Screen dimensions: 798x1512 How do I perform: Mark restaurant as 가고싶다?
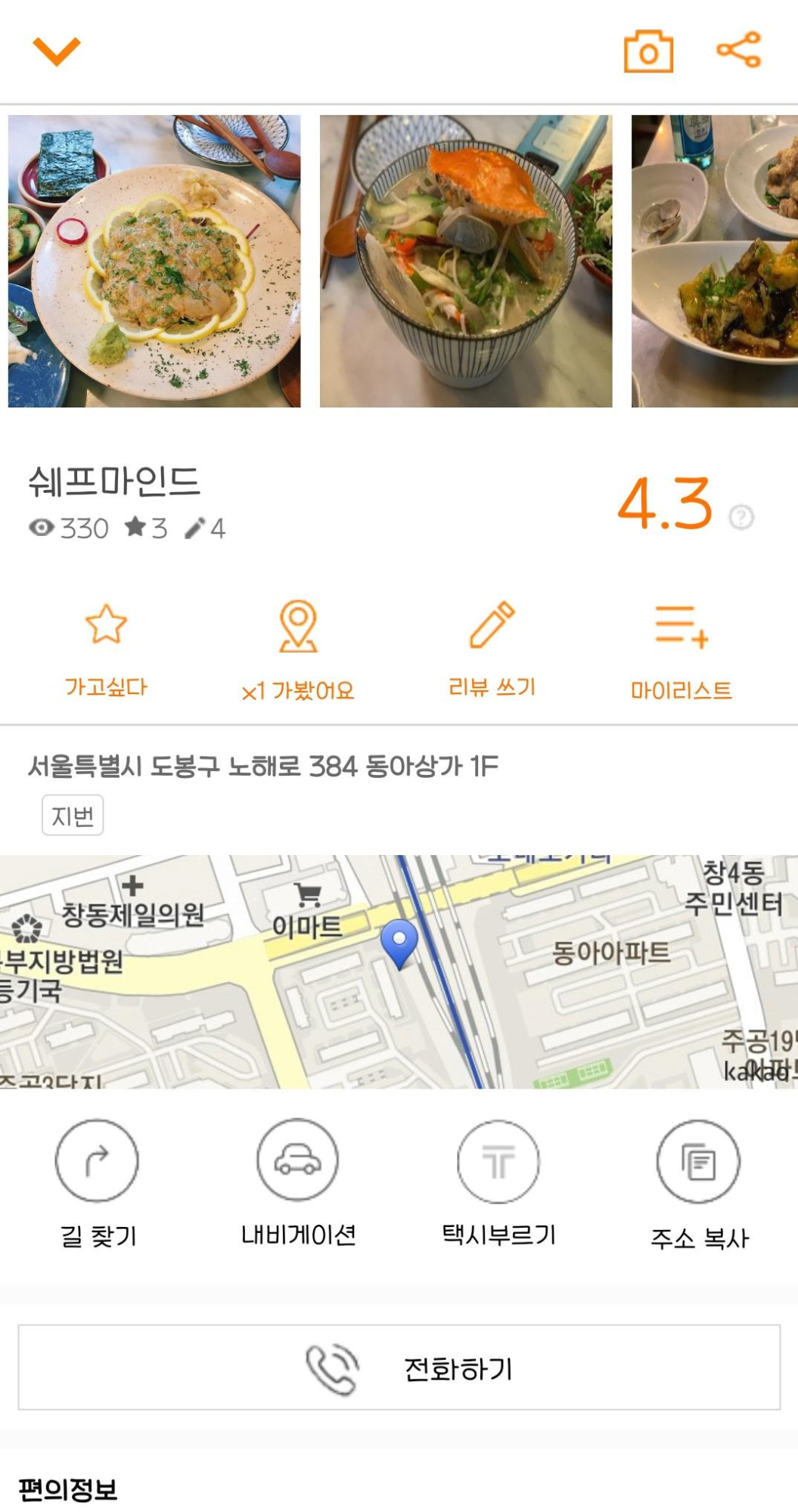(106, 648)
